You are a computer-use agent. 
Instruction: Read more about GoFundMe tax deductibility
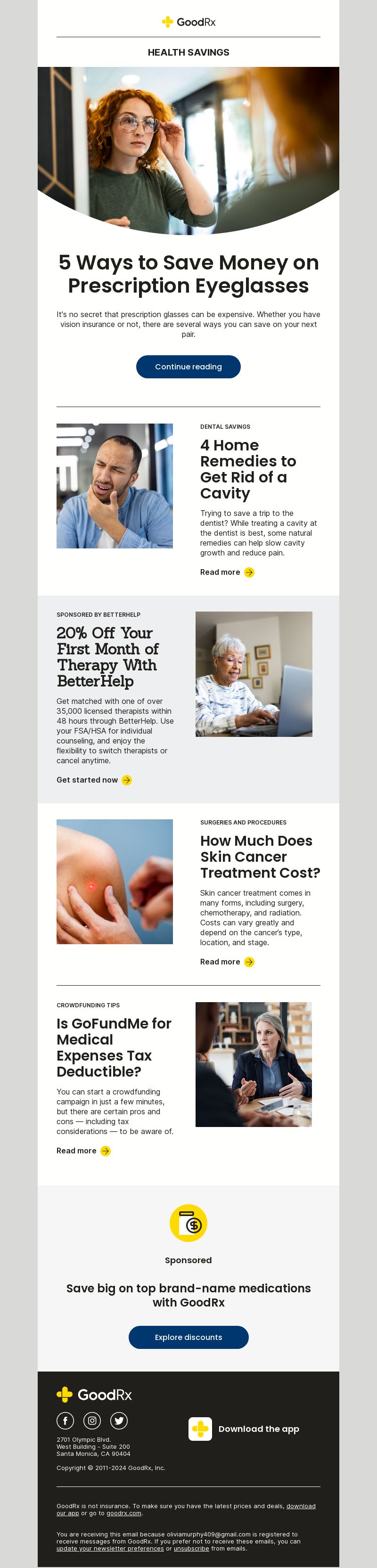coord(83,1151)
